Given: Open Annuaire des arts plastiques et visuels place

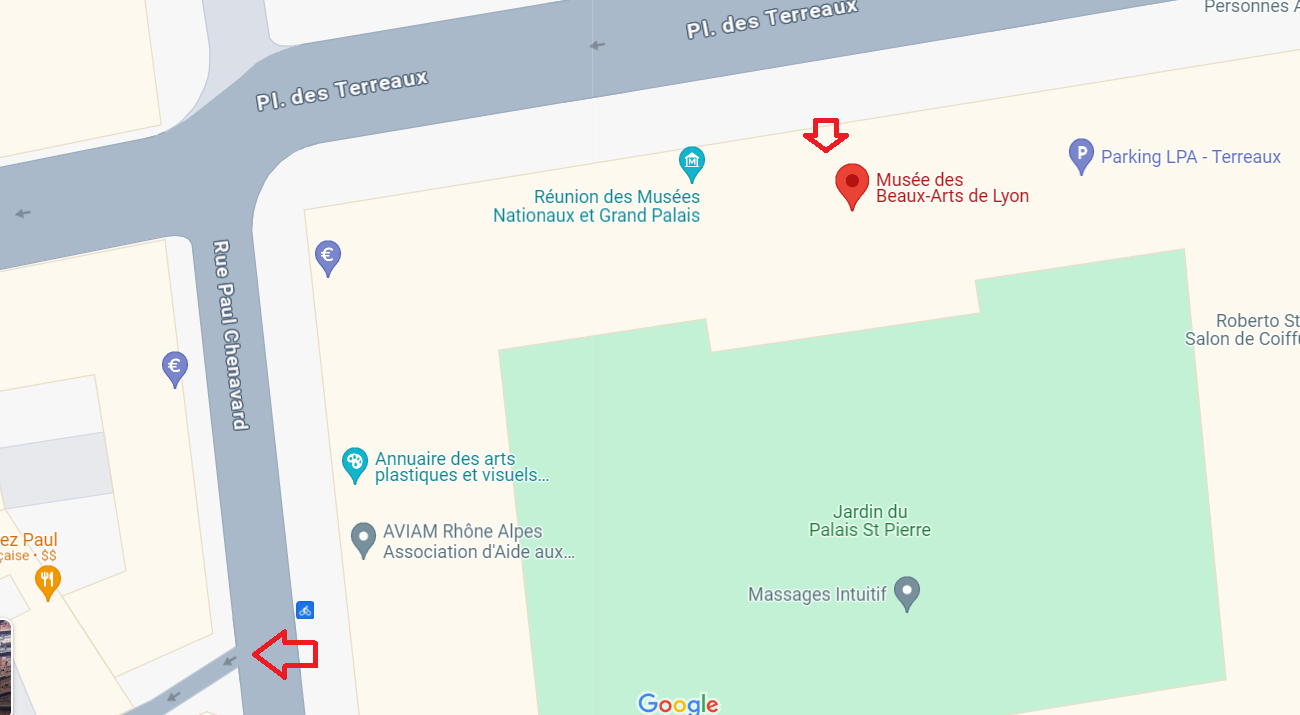Looking at the screenshot, I should [x=354, y=463].
